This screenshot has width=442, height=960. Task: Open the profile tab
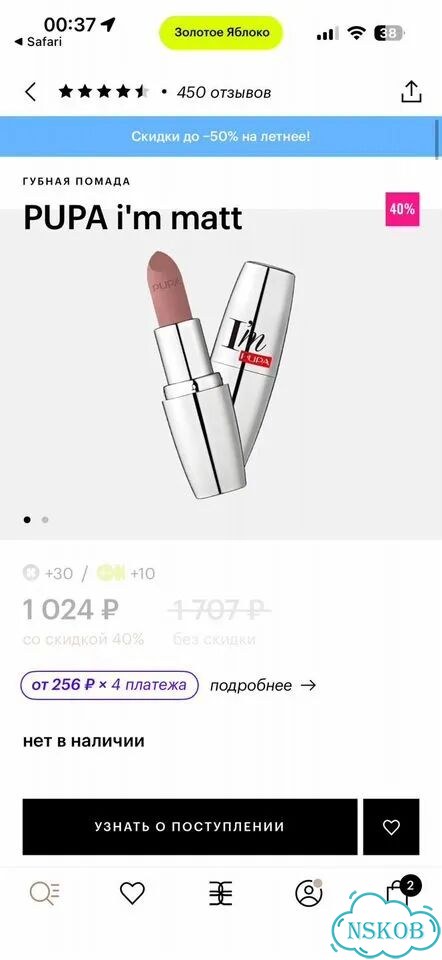(309, 893)
